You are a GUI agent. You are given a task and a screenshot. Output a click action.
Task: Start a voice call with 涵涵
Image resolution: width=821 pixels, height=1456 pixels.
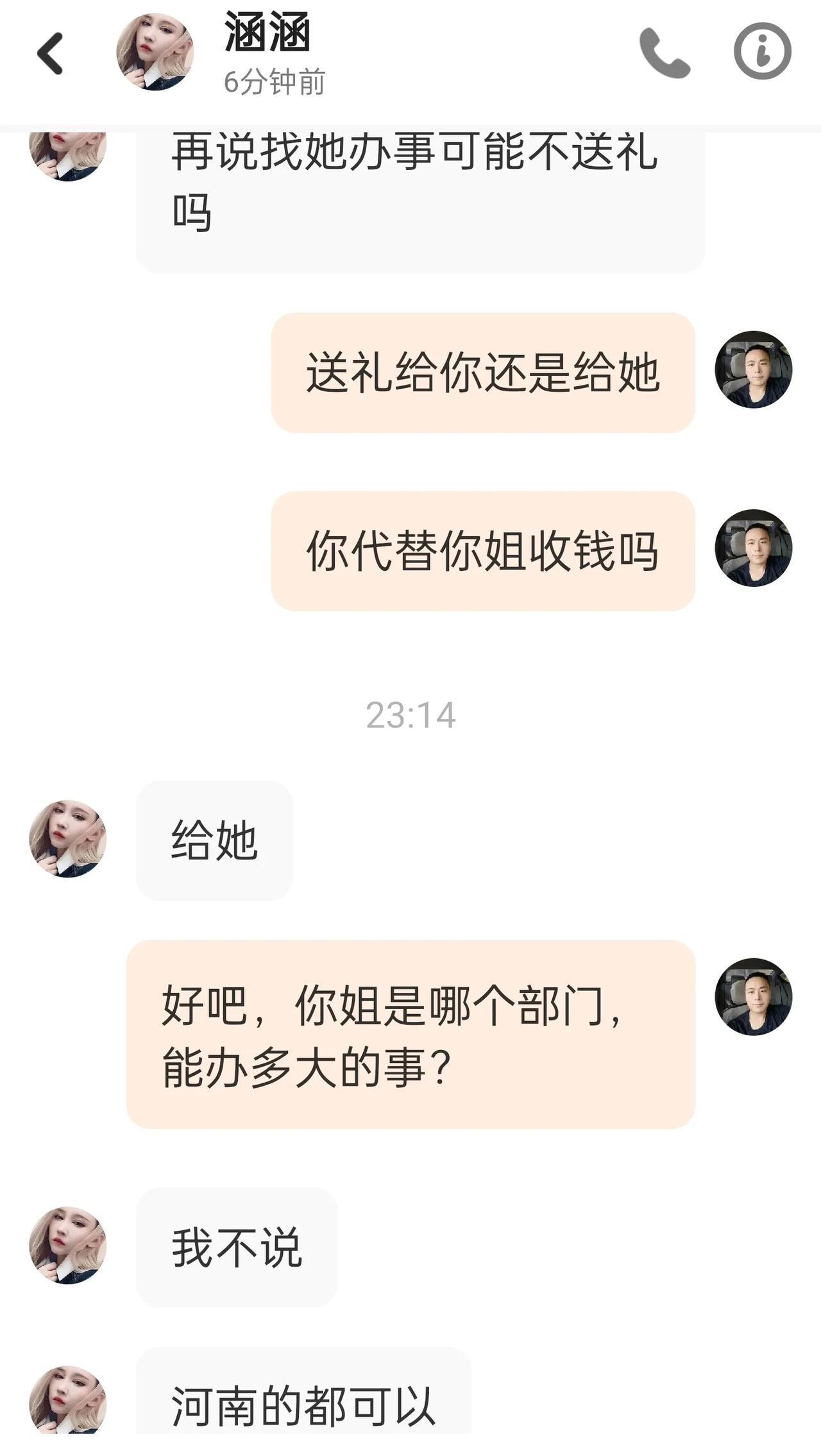click(664, 53)
